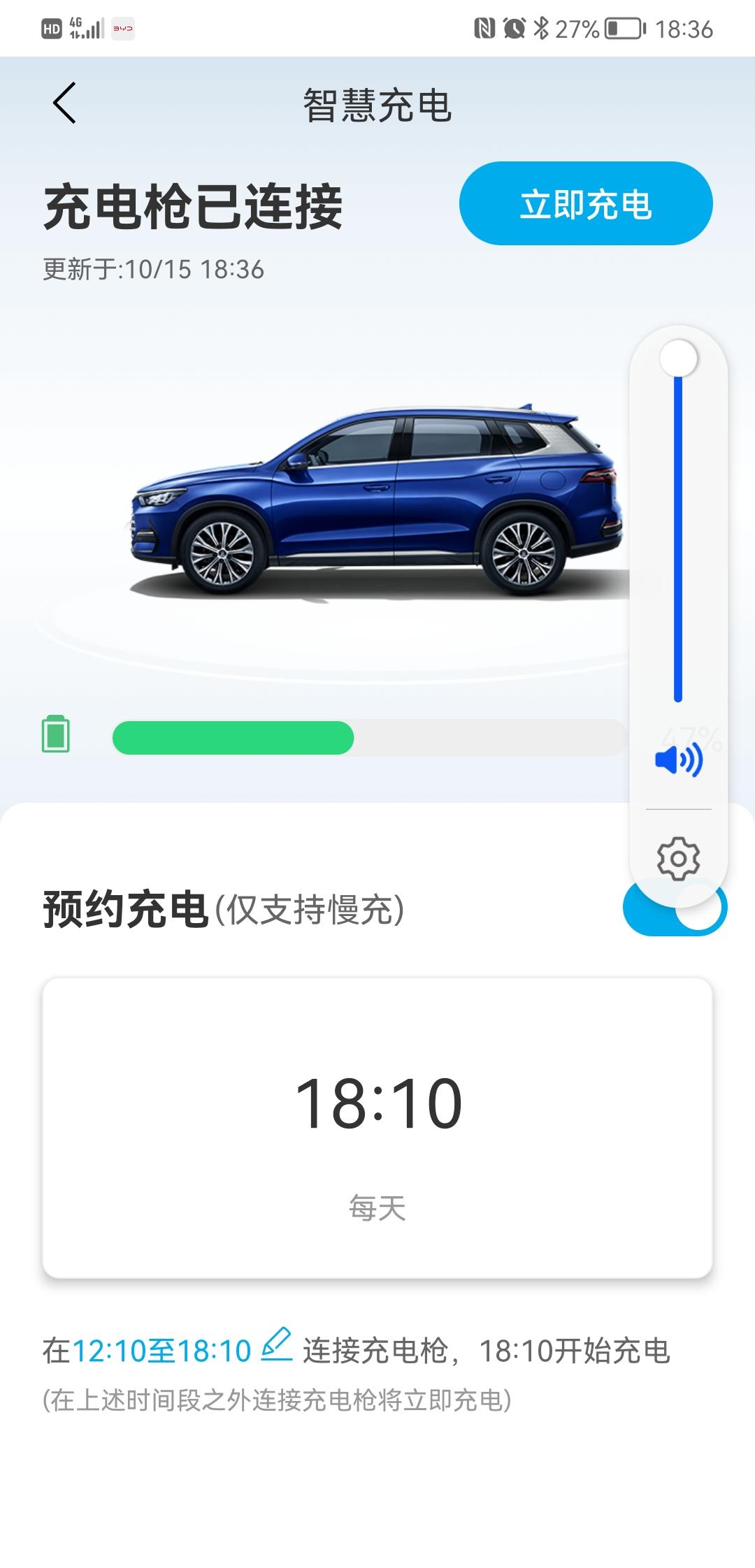The height and width of the screenshot is (1568, 755).
Task: Open the 18:10 每天 schedule card
Action: click(x=377, y=1128)
